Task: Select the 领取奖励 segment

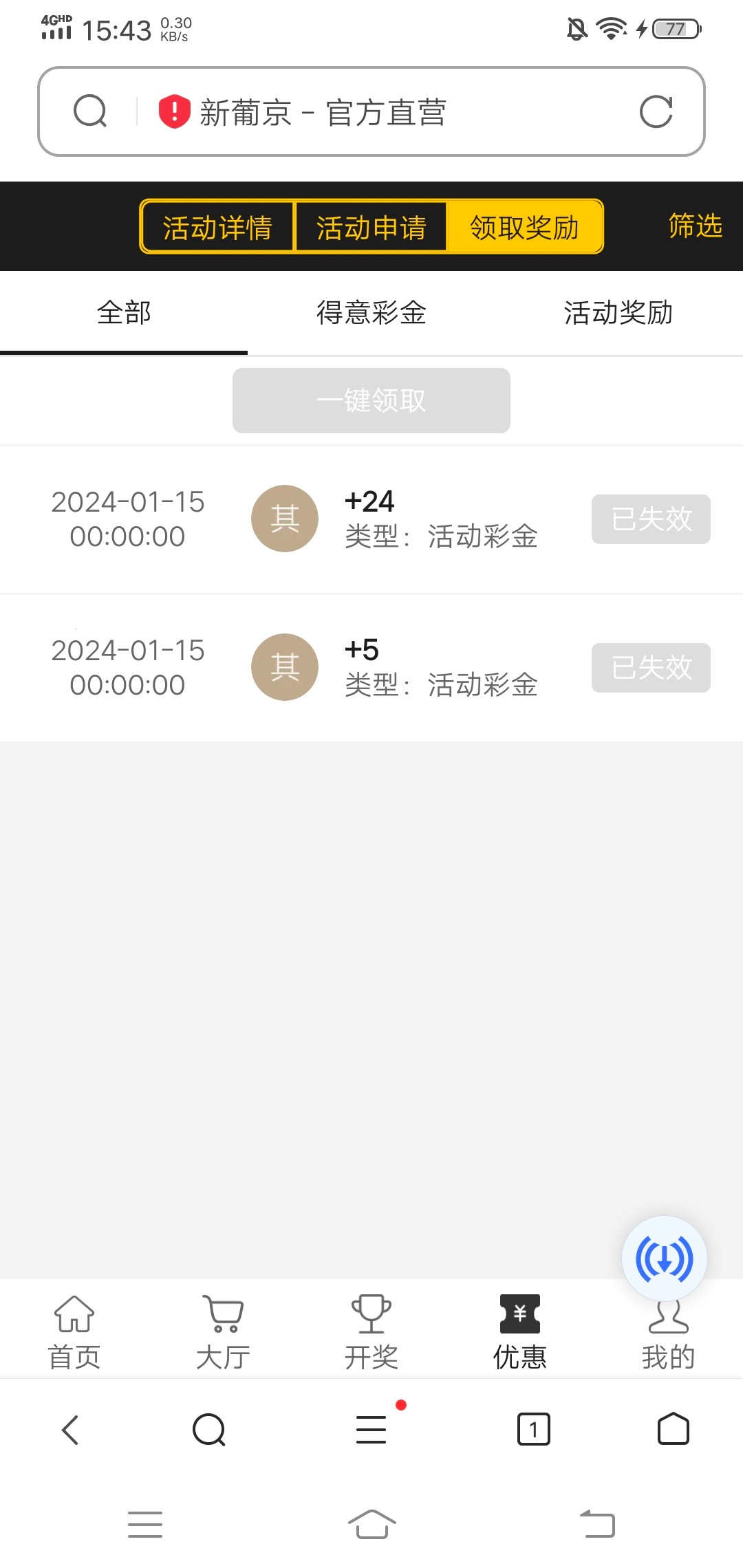Action: [524, 227]
